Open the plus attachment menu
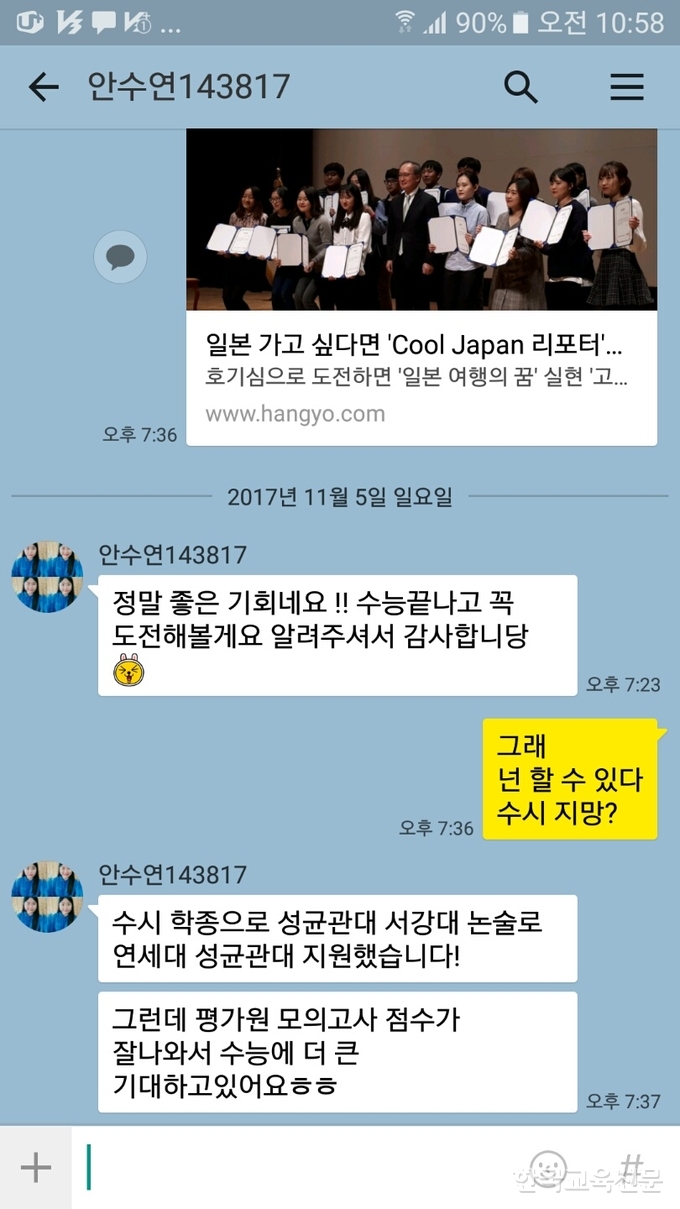The width and height of the screenshot is (680, 1209). point(36,1167)
